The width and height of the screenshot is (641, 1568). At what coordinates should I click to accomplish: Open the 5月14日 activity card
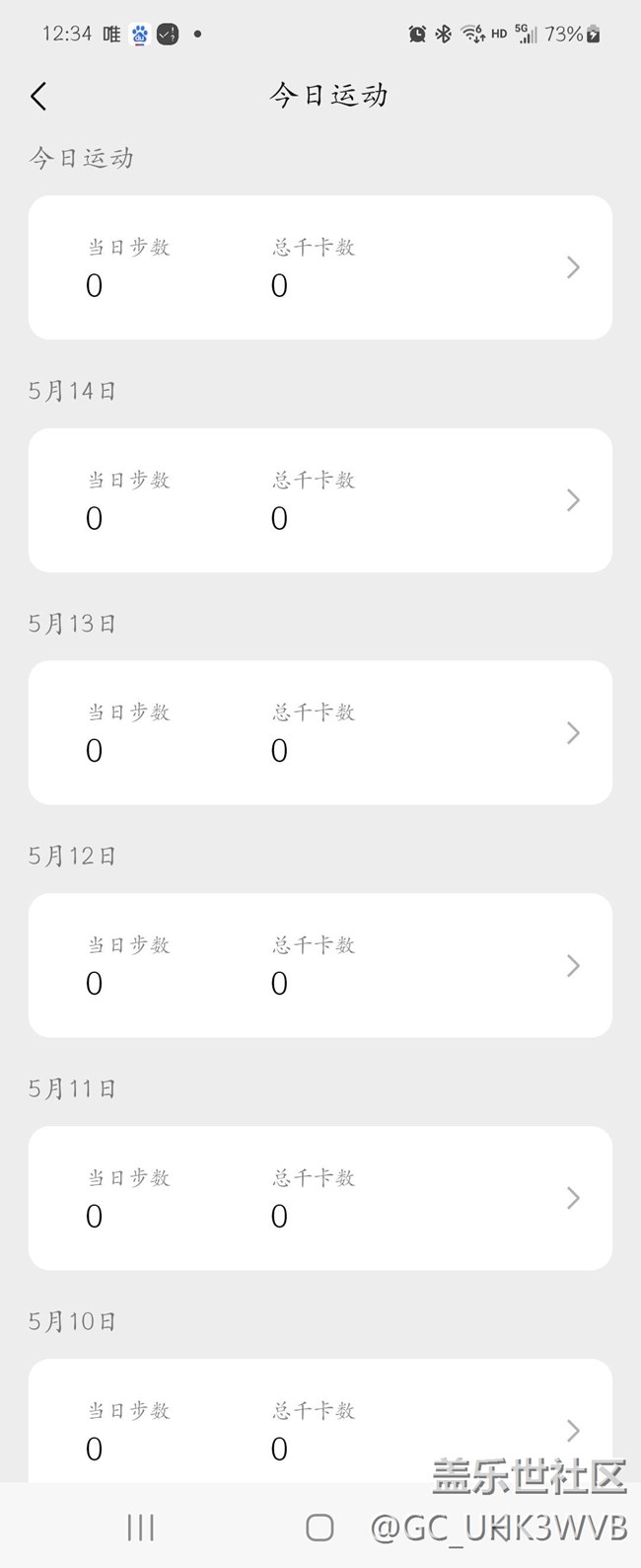pos(320,500)
